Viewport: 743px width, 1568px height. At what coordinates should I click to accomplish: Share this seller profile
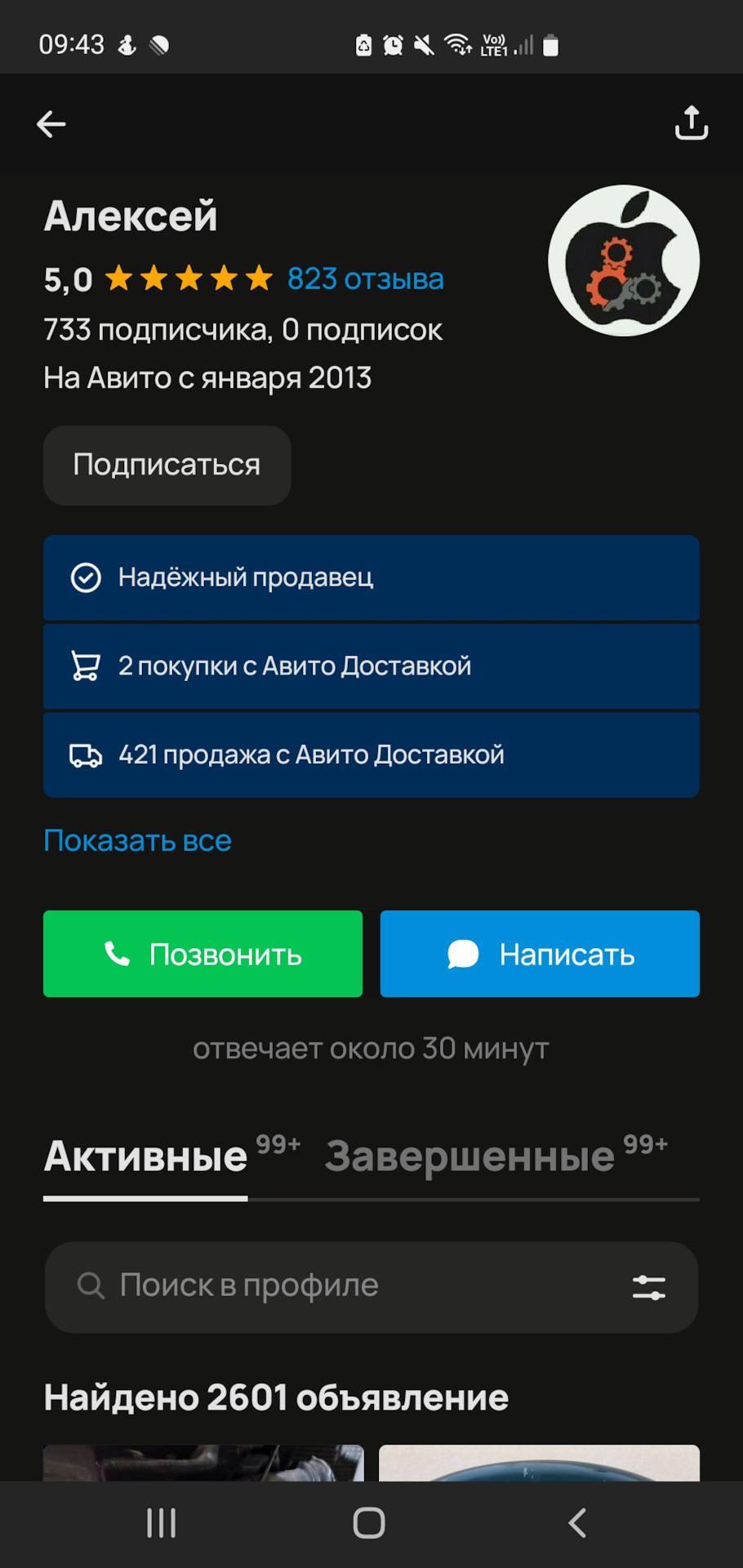(x=691, y=123)
